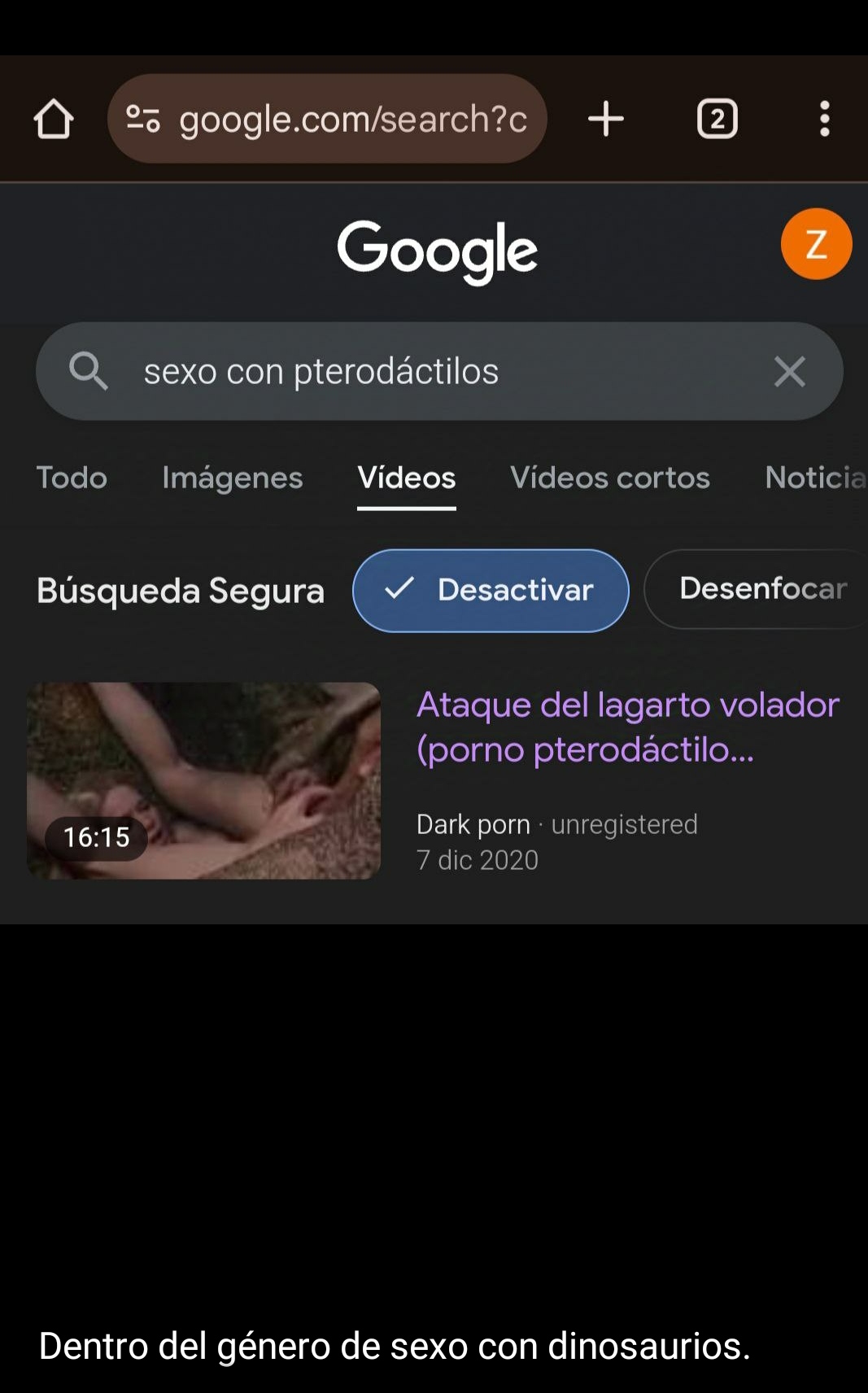Open the tab switcher showing 2 tabs
The image size is (868, 1393).
717,119
